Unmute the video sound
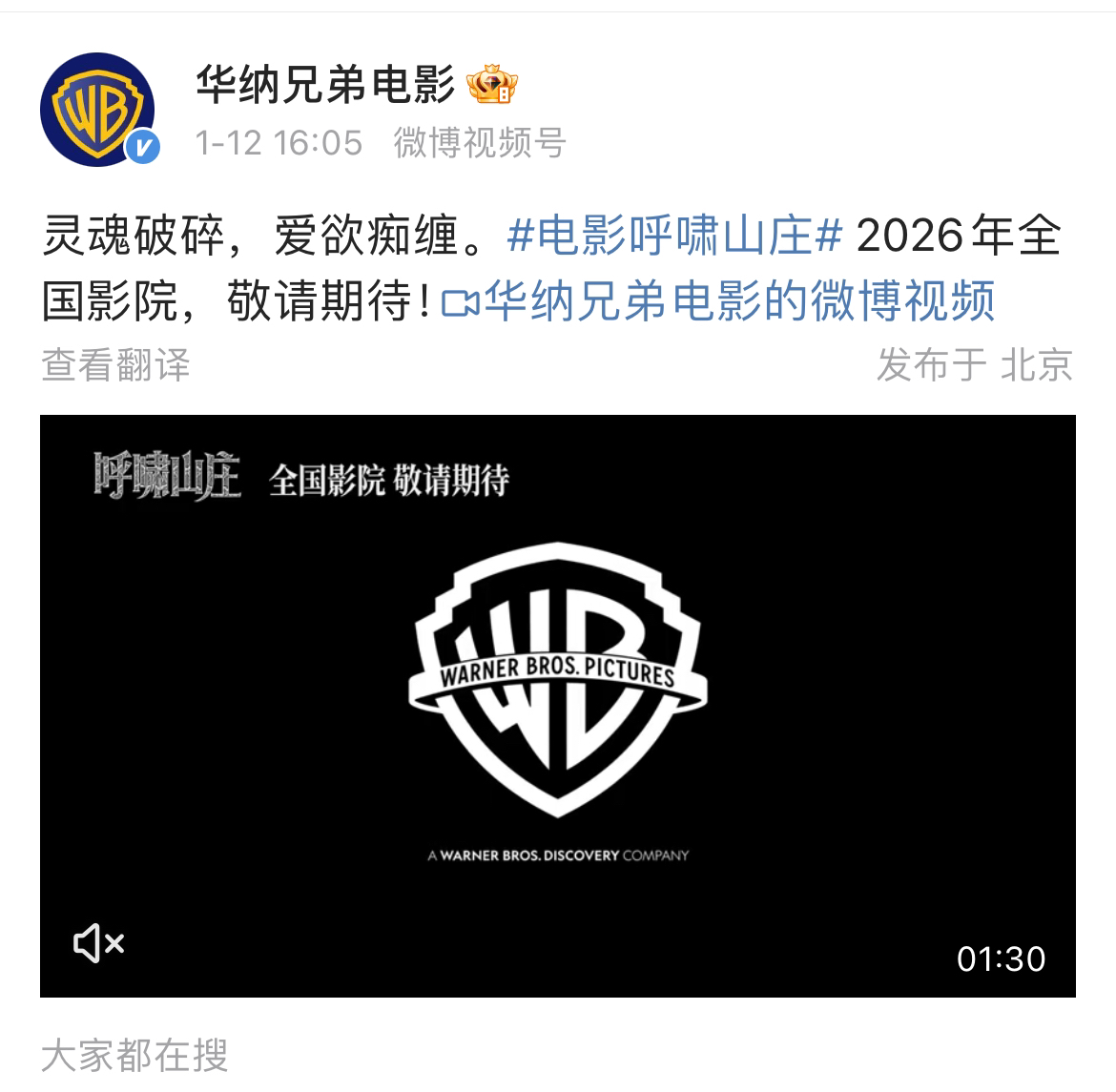Viewport: 1116px width, 1092px height. (99, 944)
